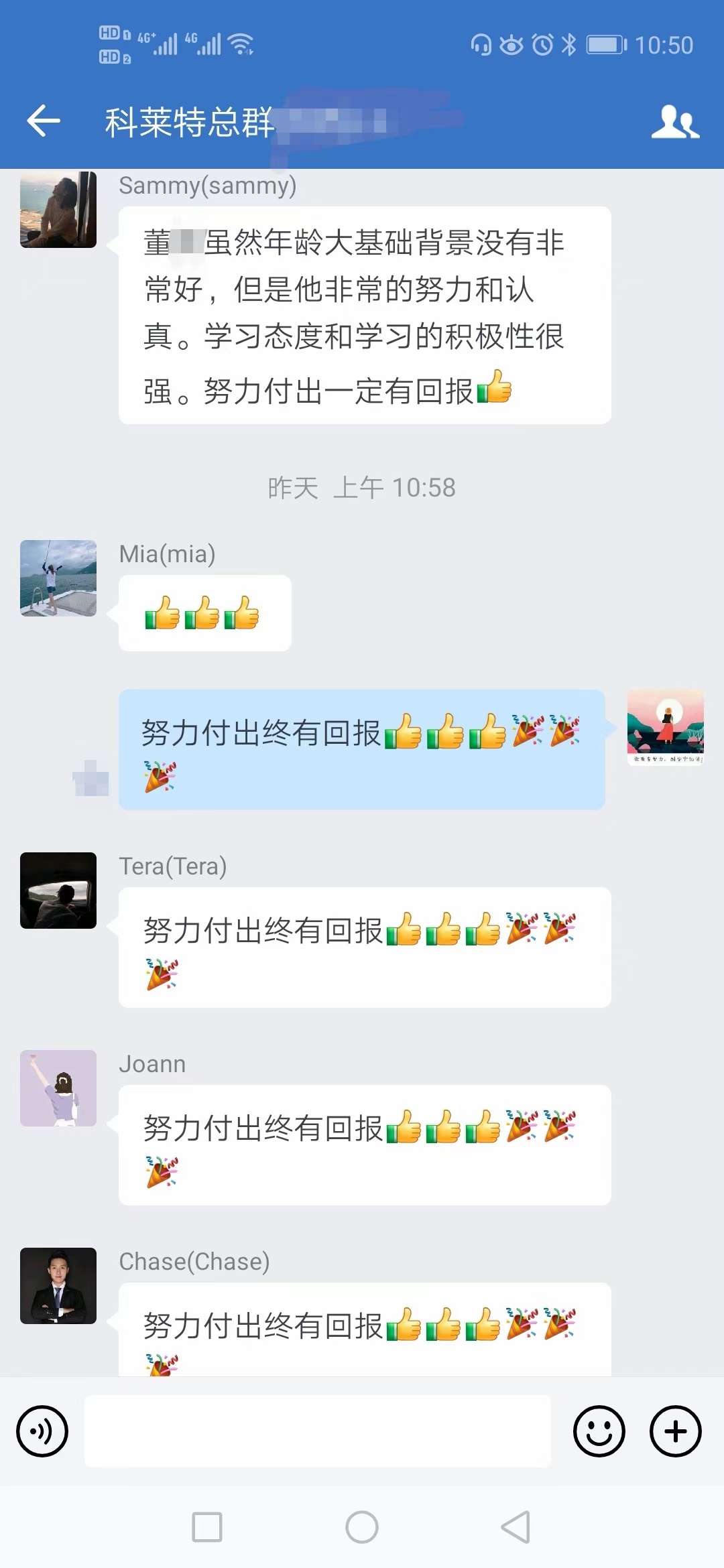Screen dimensions: 724x1568
Task: Tap the message text field
Action: click(x=317, y=1431)
